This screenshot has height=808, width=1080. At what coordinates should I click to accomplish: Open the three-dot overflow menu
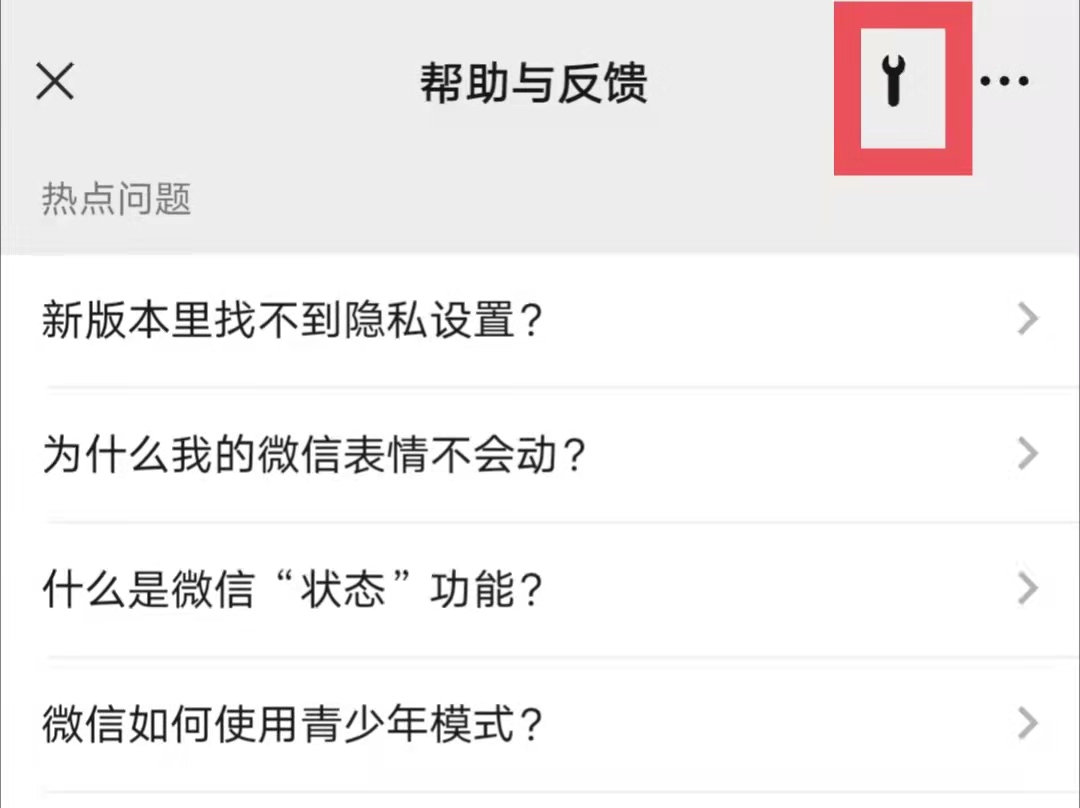coord(1004,81)
